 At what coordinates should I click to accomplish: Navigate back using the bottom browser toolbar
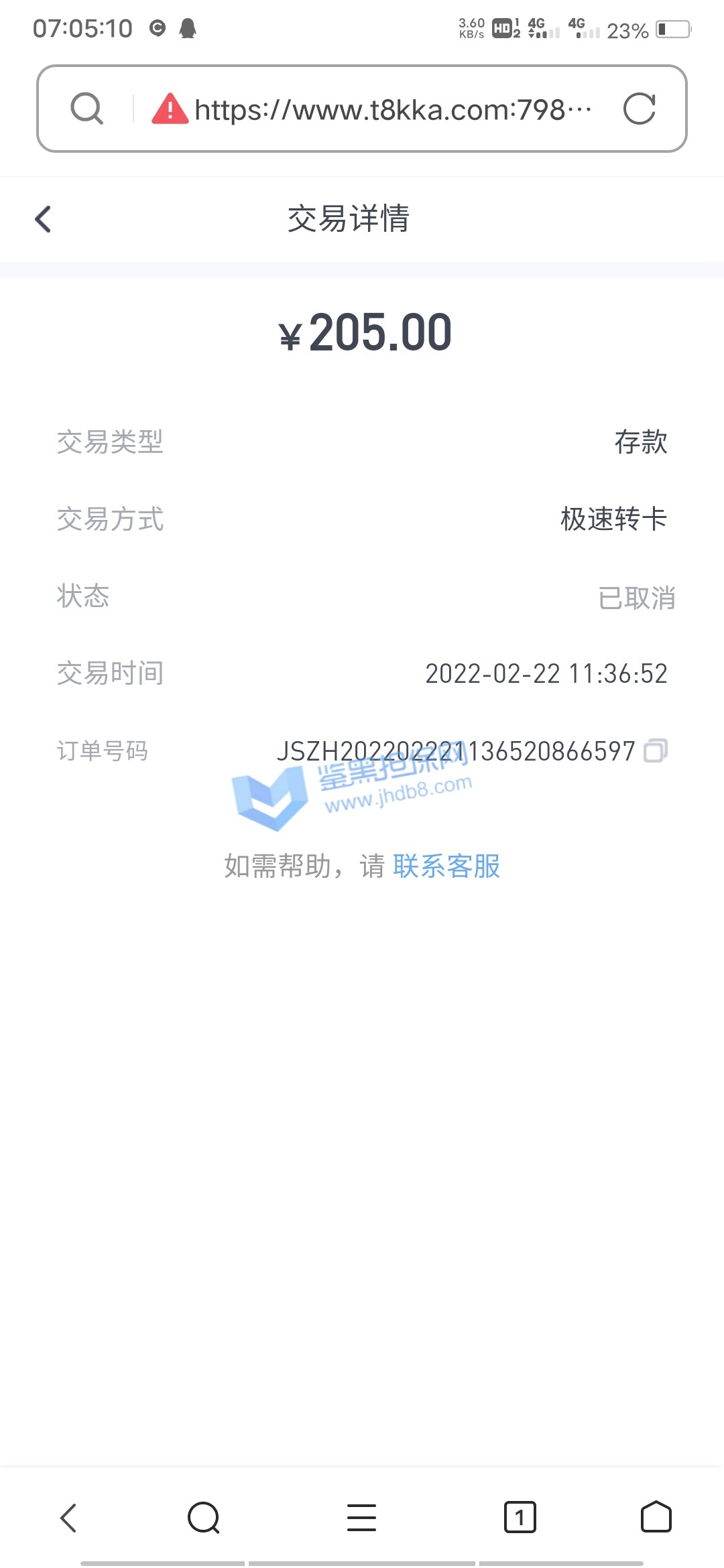tap(68, 1518)
